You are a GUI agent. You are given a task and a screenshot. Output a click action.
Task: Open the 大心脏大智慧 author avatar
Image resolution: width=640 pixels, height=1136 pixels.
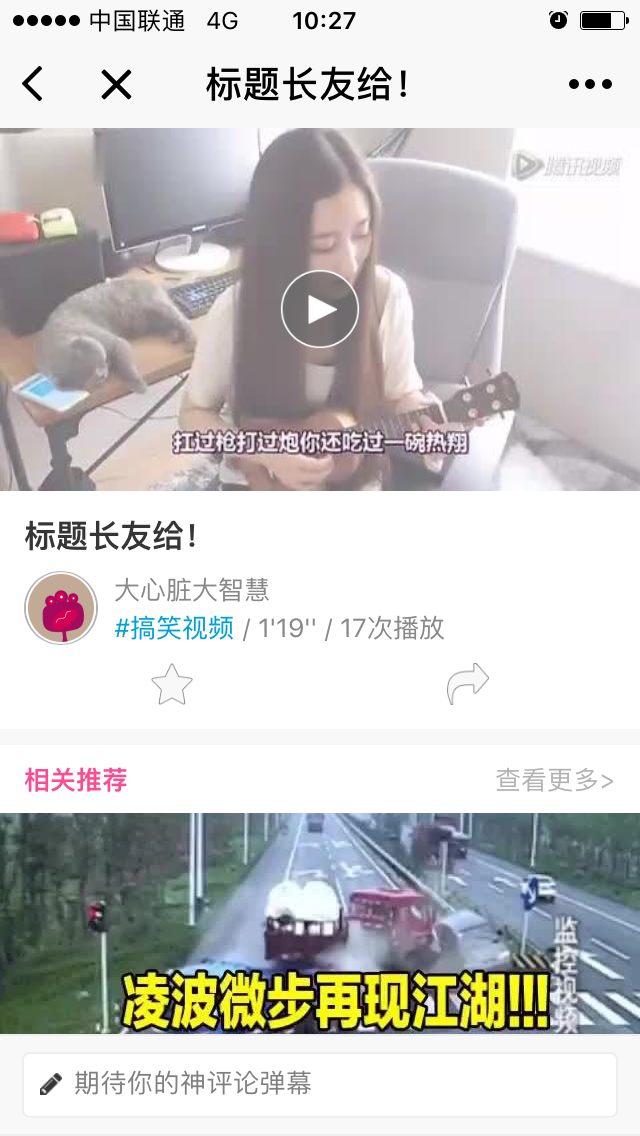coord(61,608)
